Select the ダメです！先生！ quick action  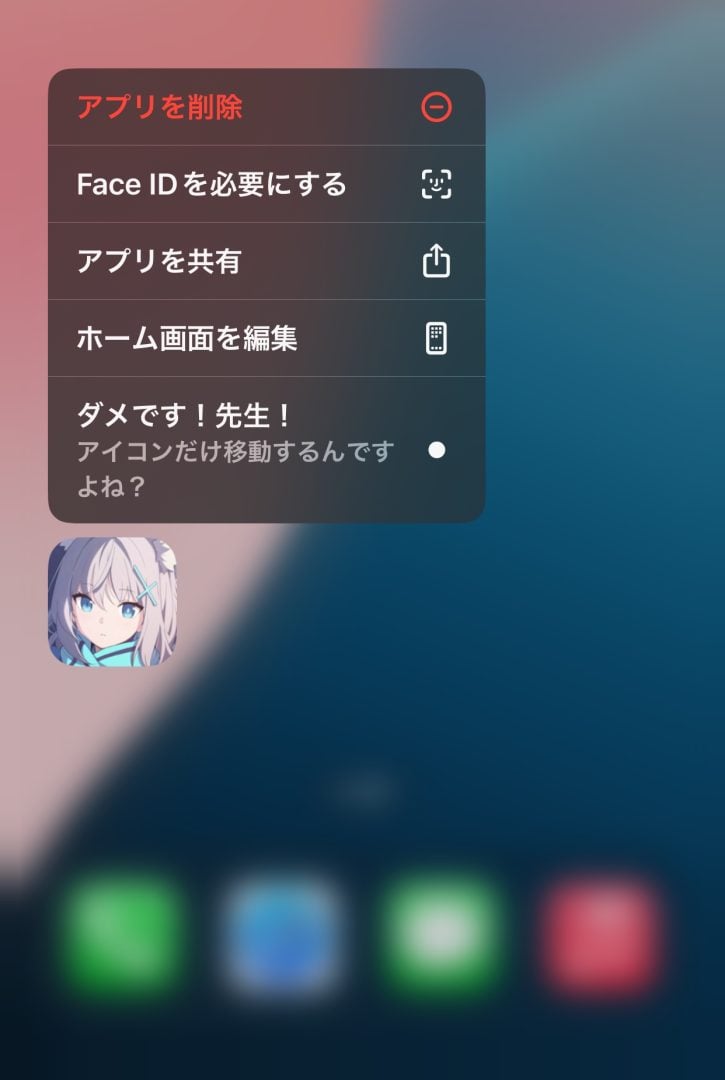coord(265,449)
